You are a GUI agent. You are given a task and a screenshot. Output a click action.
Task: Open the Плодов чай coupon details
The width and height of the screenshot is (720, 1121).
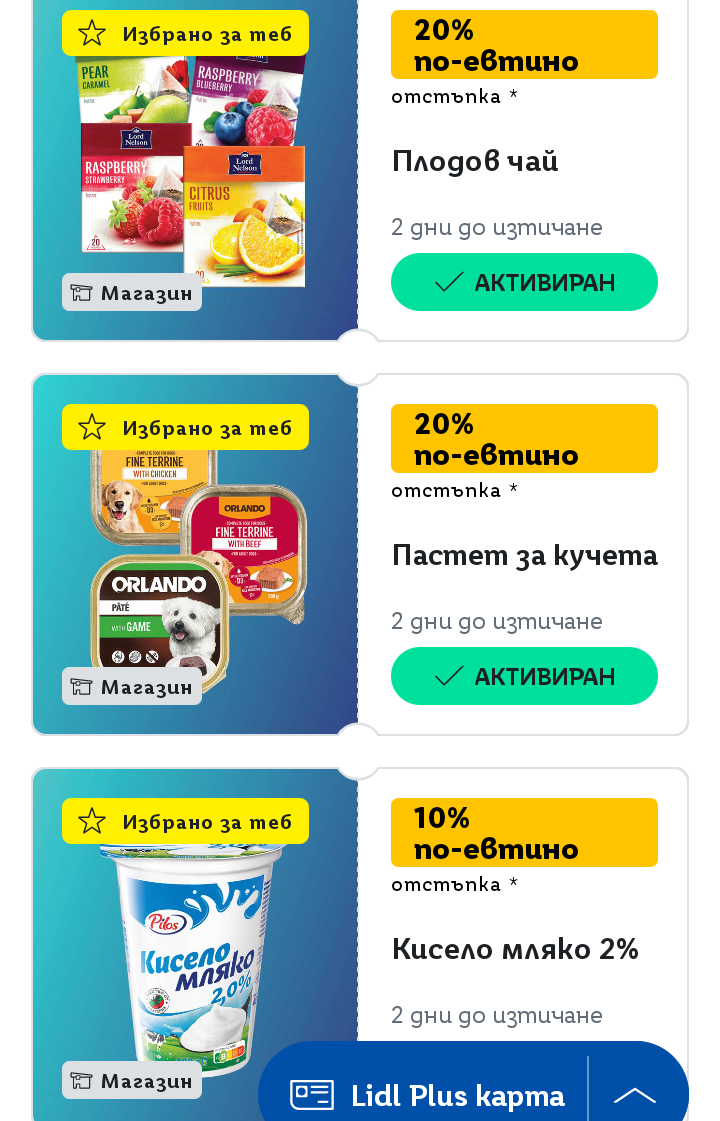(475, 162)
